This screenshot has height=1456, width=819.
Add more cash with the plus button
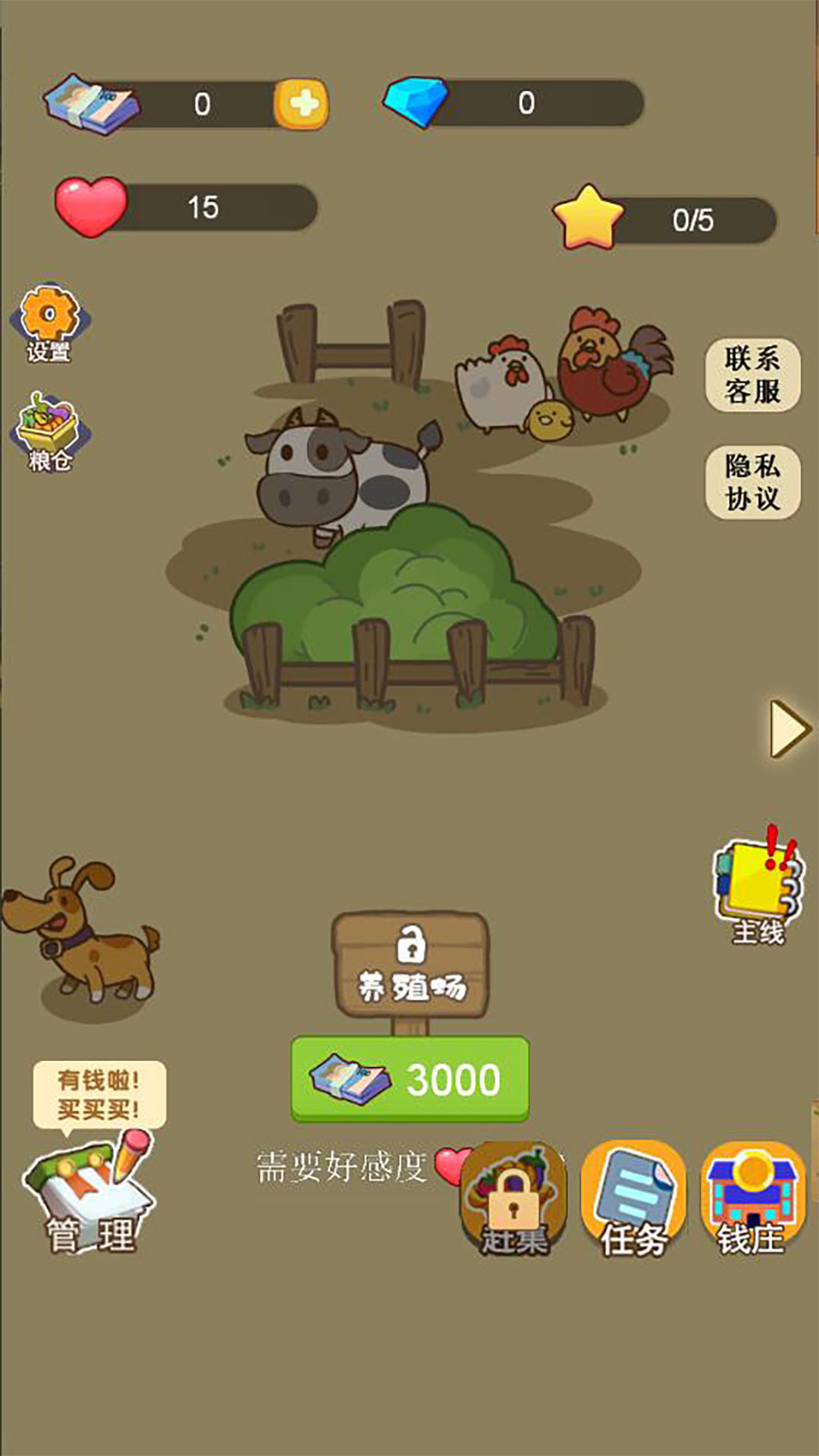(301, 104)
